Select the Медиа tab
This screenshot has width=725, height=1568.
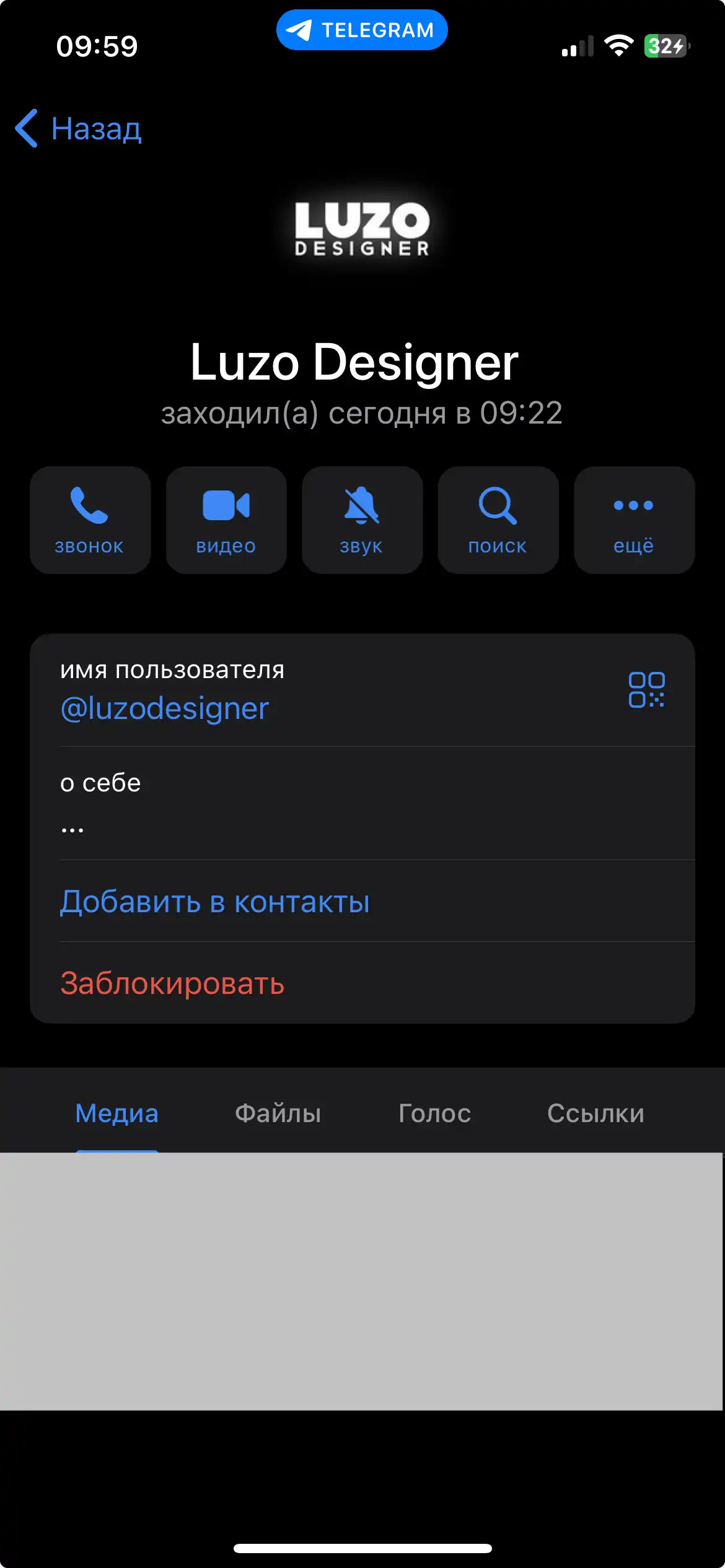coord(116,1113)
